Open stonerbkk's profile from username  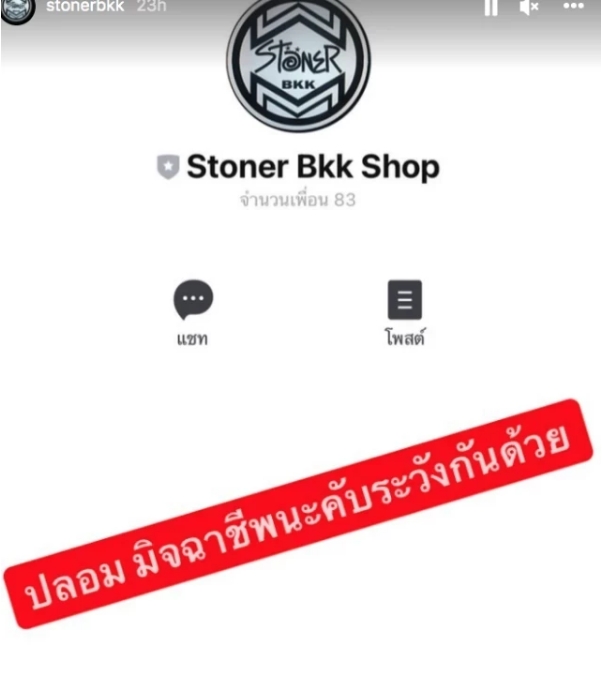(85, 6)
